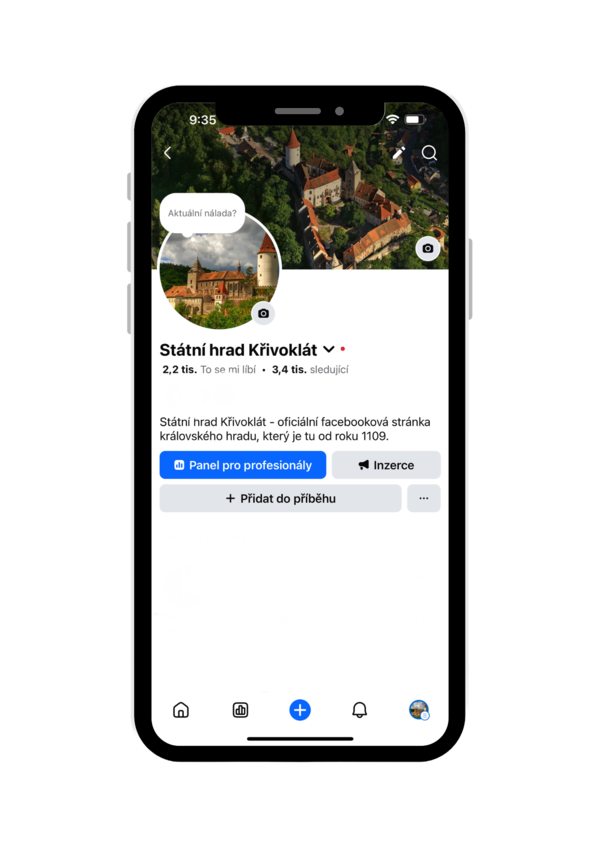Go back using the top-left arrow
The height and width of the screenshot is (848, 600).
click(x=167, y=153)
